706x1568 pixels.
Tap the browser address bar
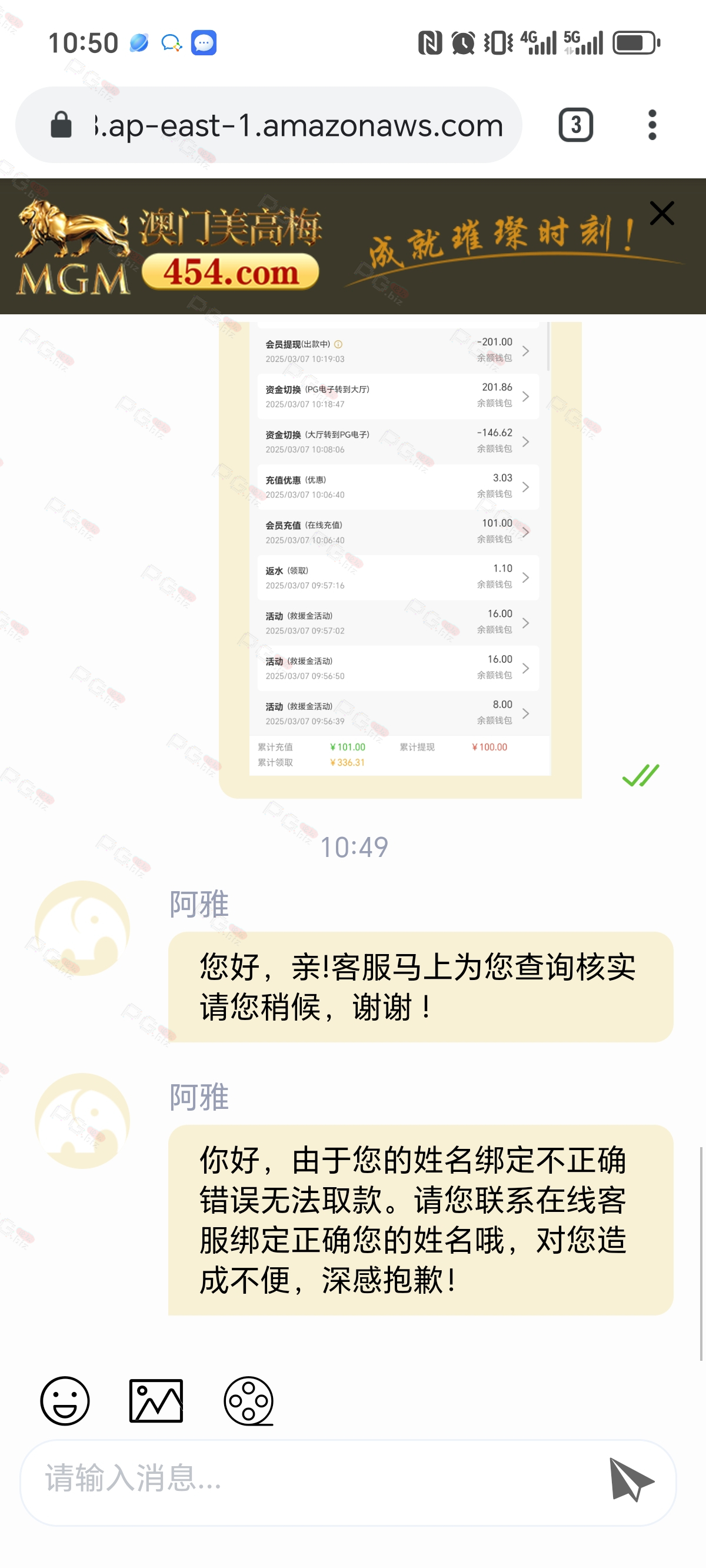(268, 125)
